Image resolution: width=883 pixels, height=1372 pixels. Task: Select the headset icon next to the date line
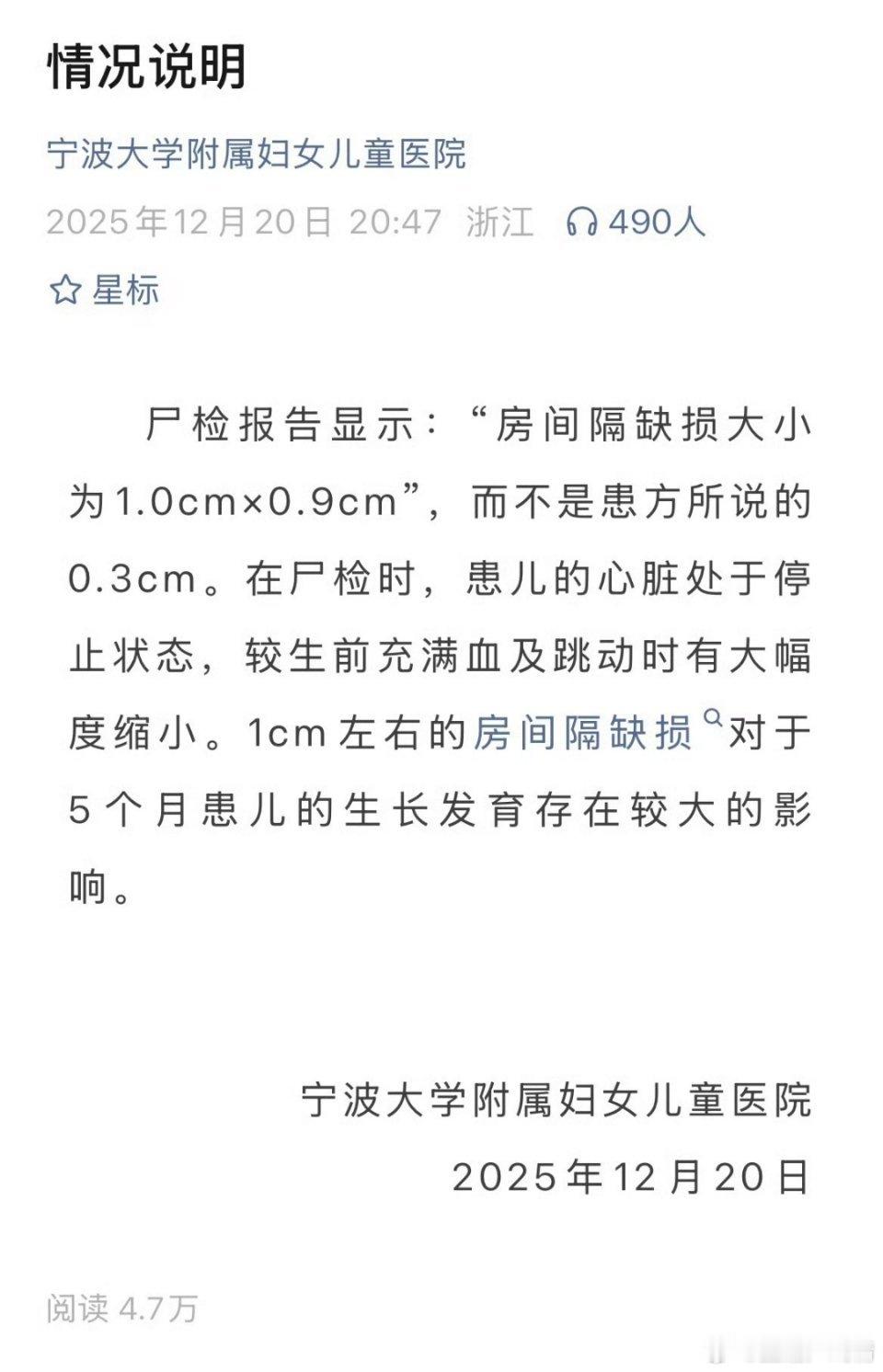click(x=581, y=223)
